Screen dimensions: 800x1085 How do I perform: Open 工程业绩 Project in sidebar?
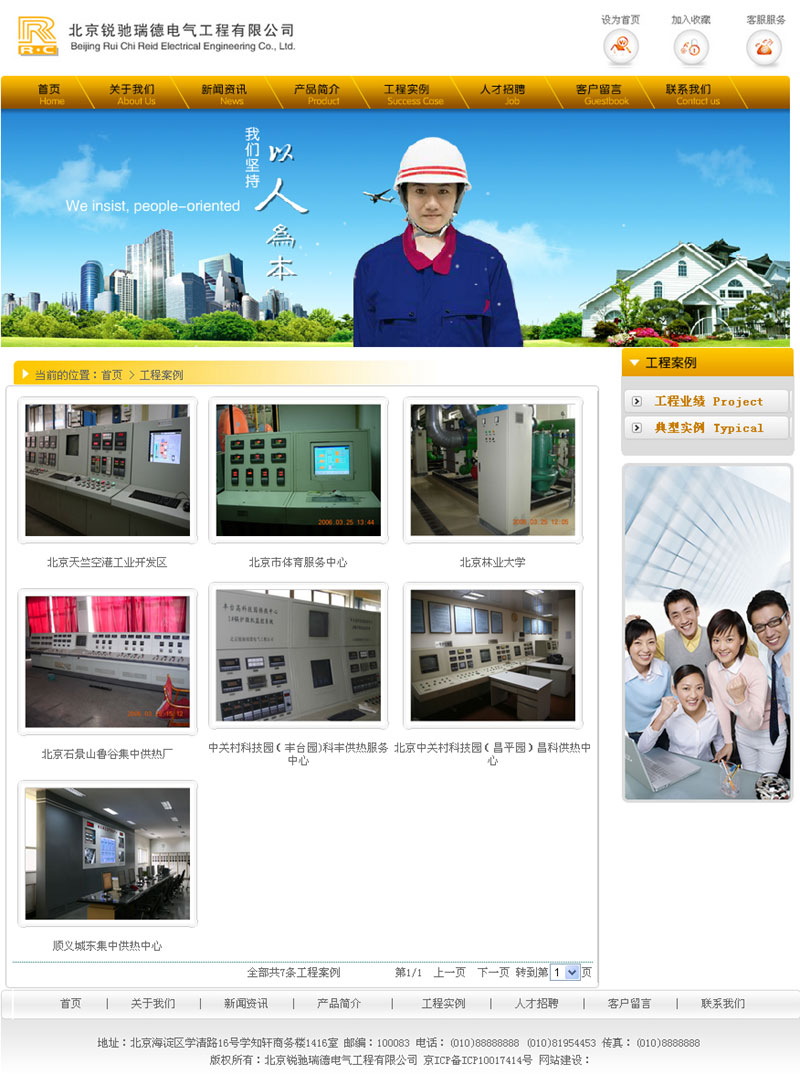coord(708,401)
